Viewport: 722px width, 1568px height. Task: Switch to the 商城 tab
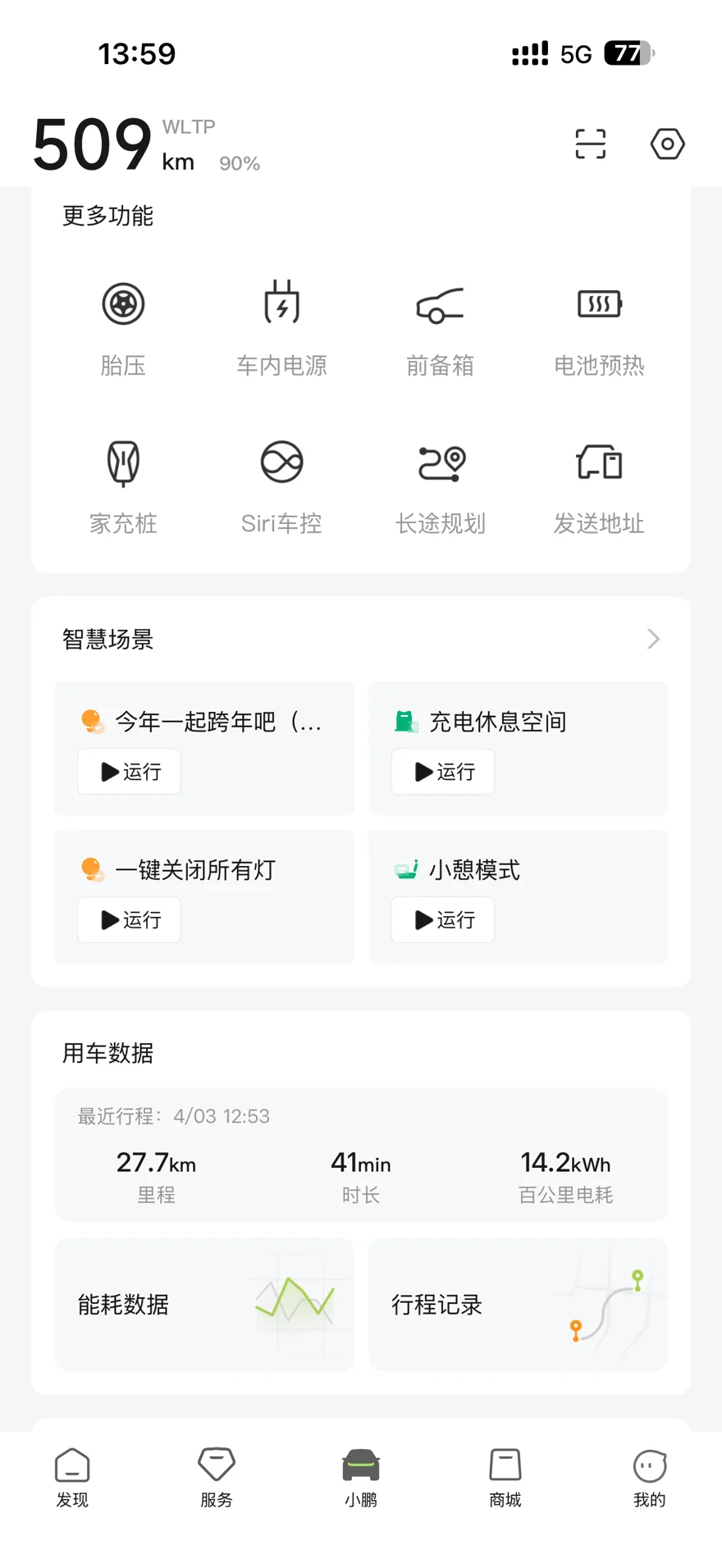[x=505, y=1477]
